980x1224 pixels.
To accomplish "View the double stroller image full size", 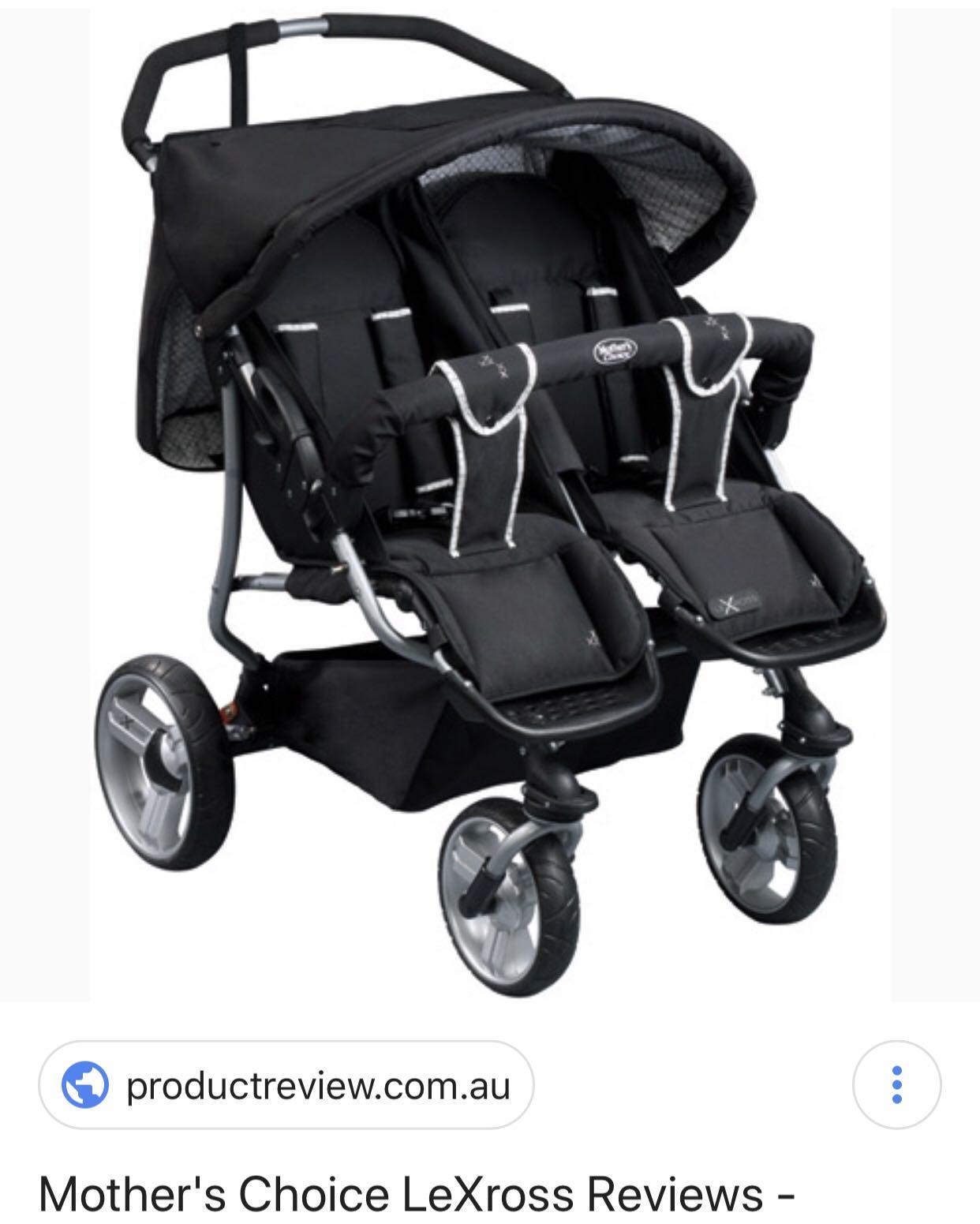I will coord(489,505).
